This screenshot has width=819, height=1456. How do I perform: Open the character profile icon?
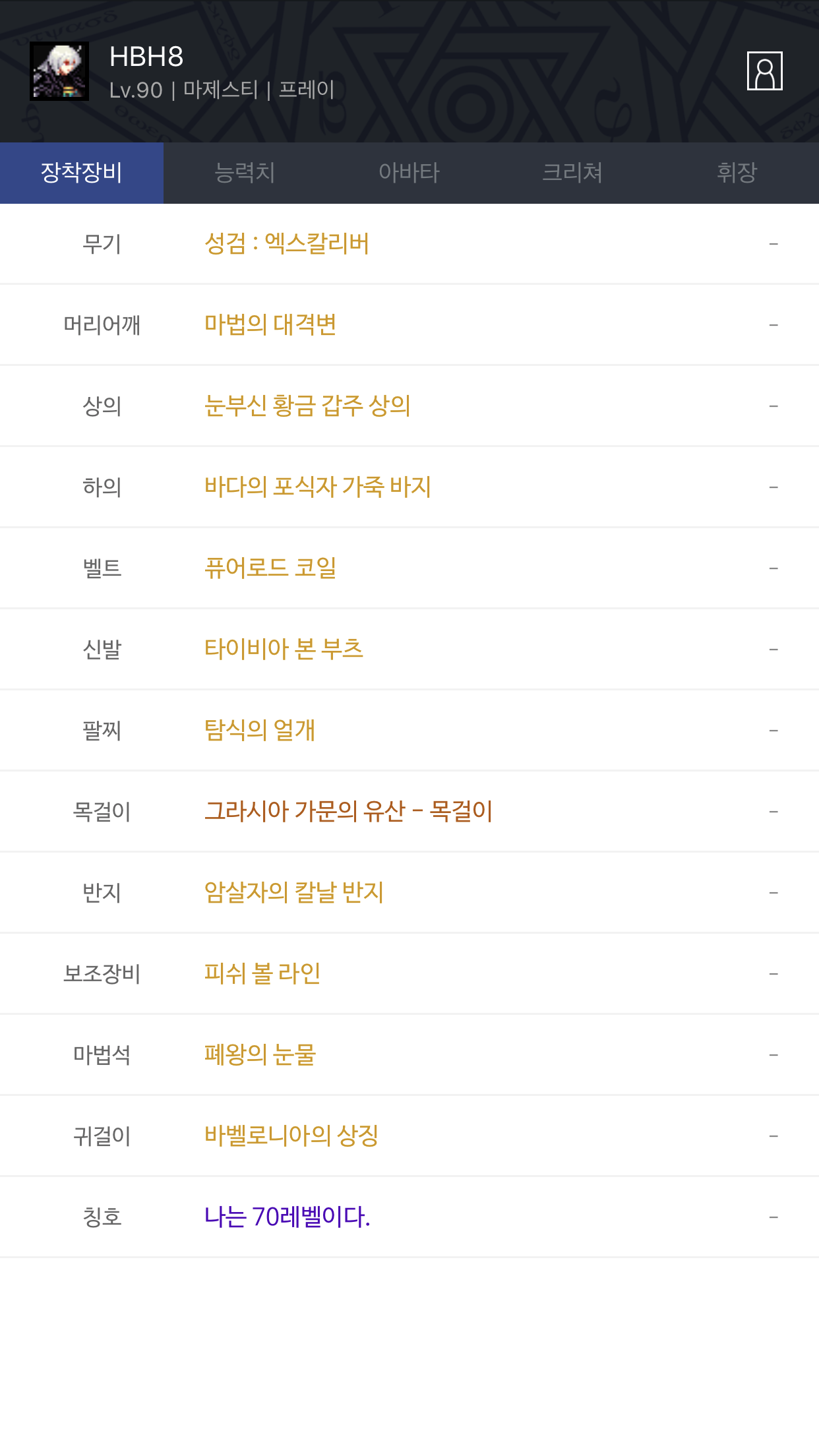(x=764, y=71)
